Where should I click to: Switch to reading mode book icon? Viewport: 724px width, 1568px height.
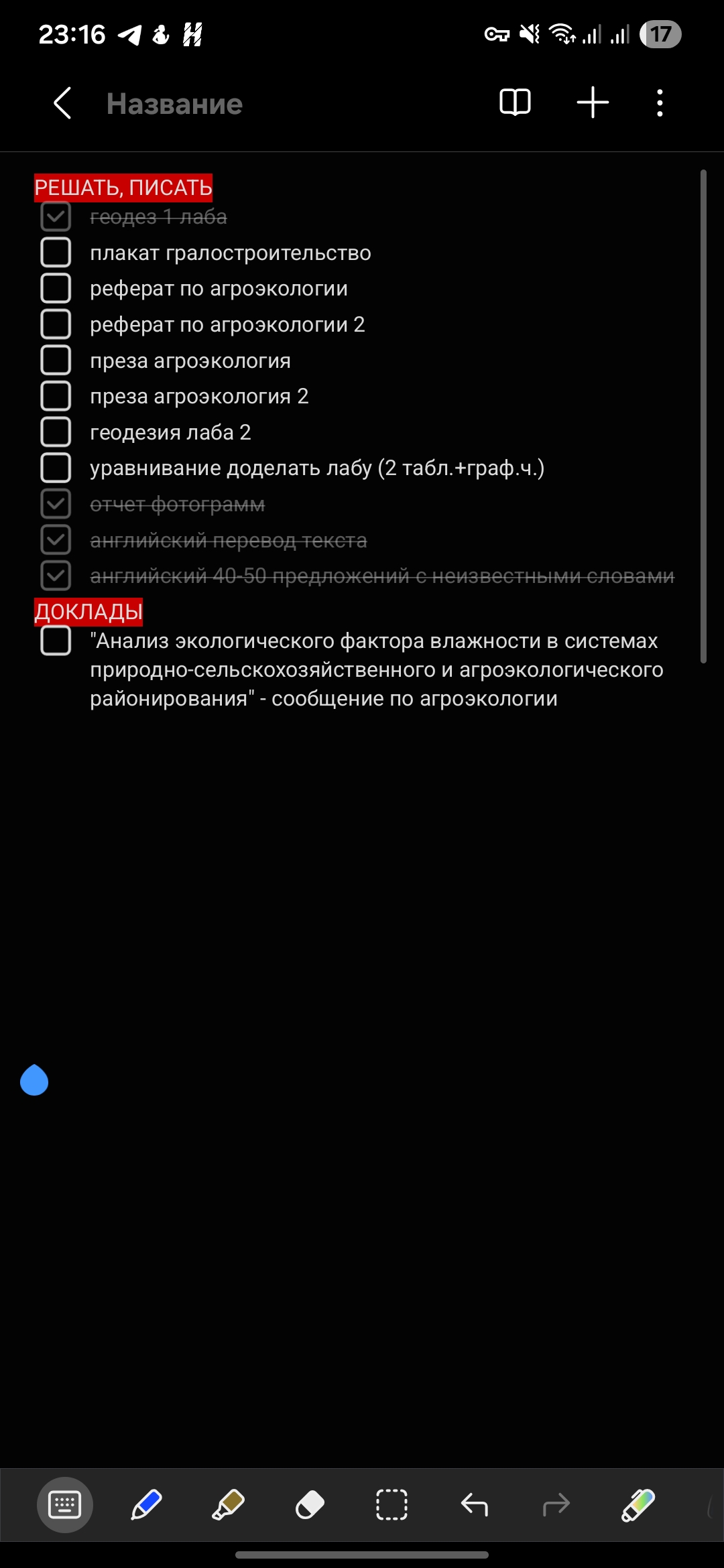tap(515, 103)
